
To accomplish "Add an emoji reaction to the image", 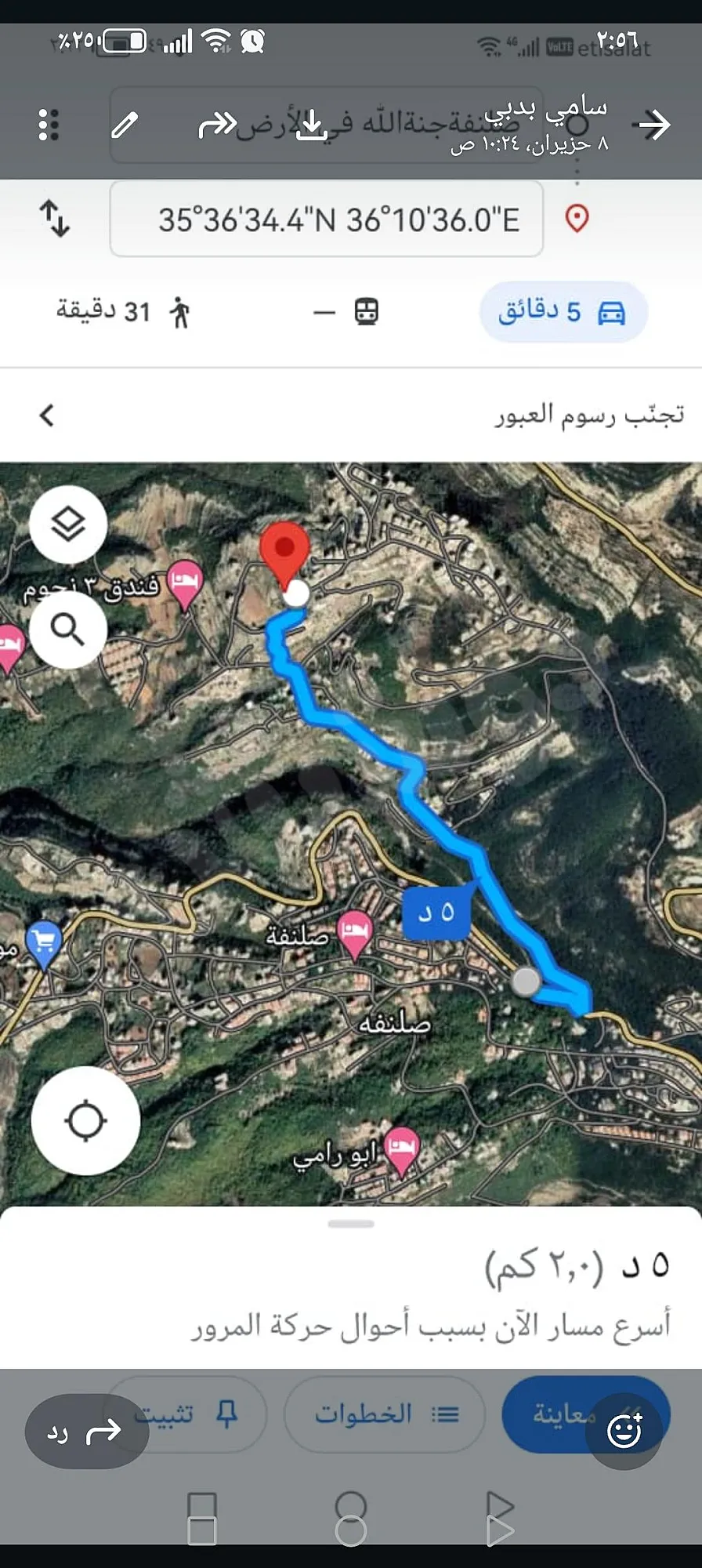I will (624, 1431).
